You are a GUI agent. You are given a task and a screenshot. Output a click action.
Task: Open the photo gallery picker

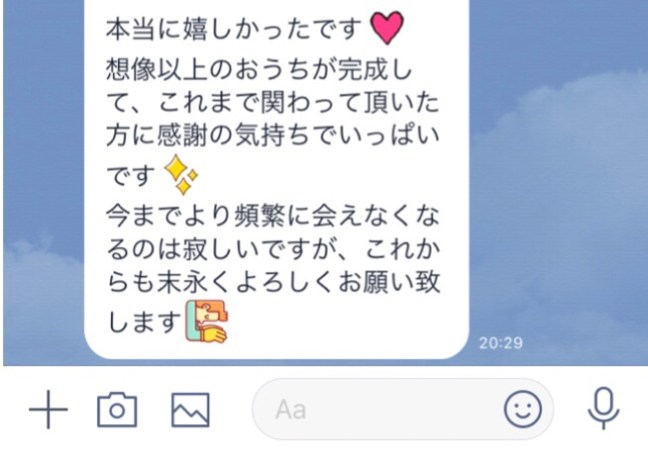pyautogui.click(x=190, y=410)
